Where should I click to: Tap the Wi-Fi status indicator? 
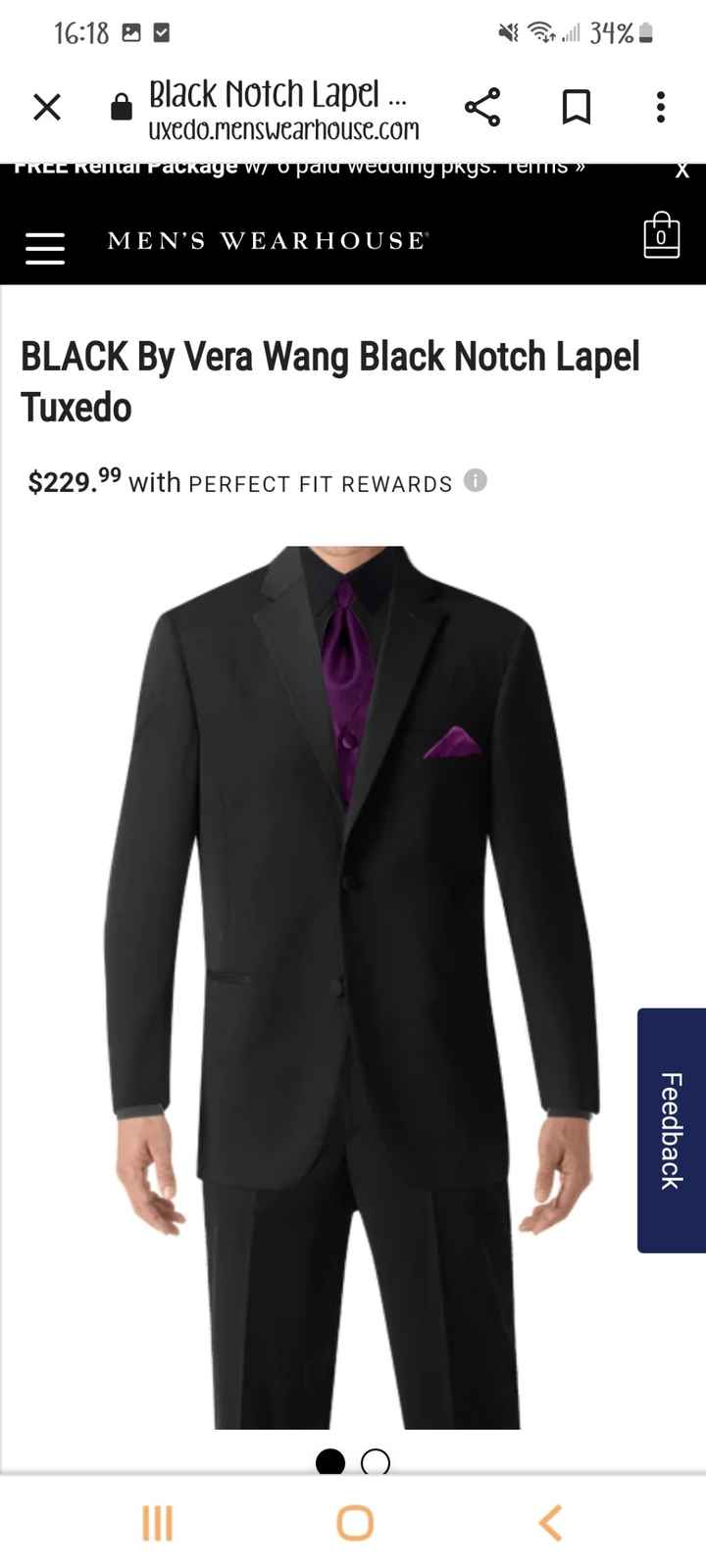[x=540, y=32]
